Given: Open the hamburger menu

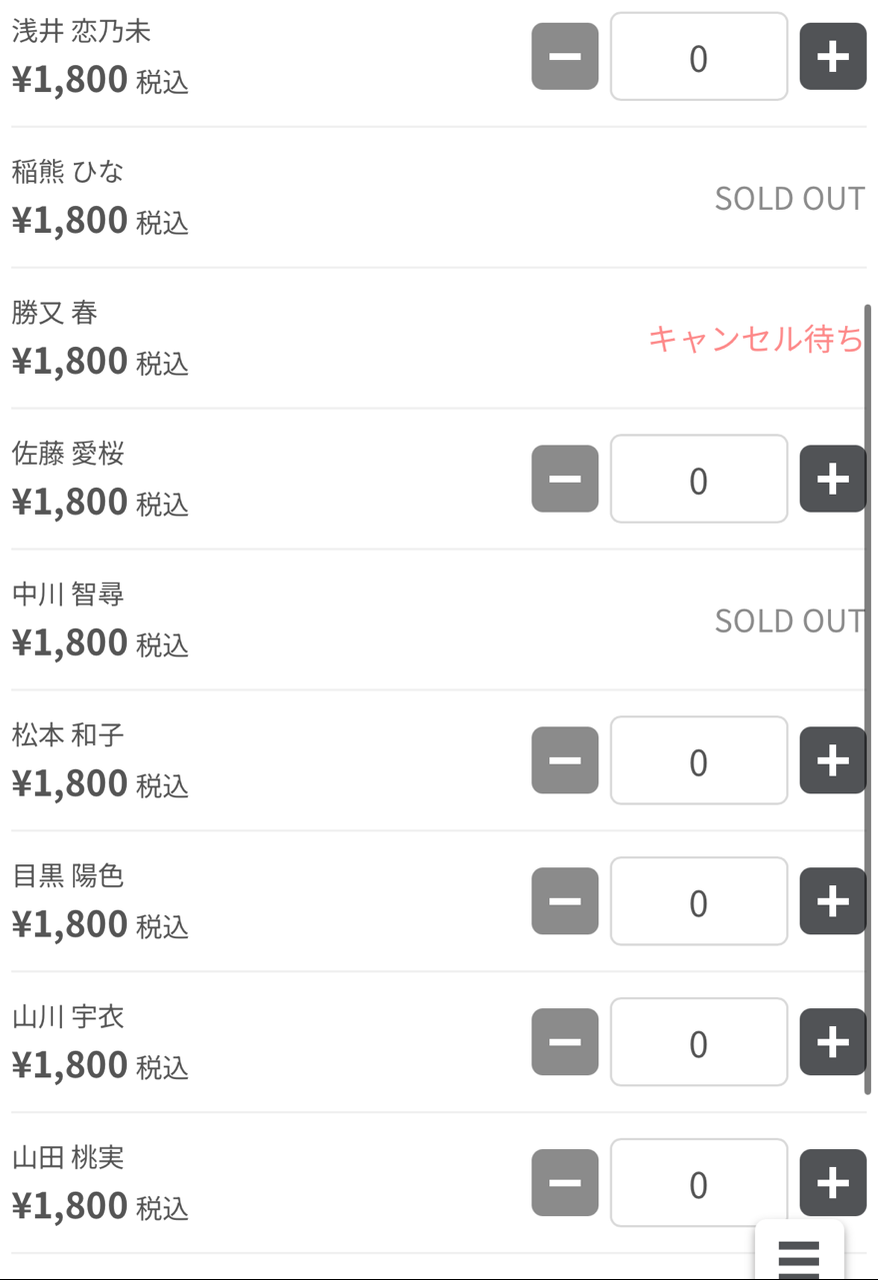Looking at the screenshot, I should click(798, 1256).
